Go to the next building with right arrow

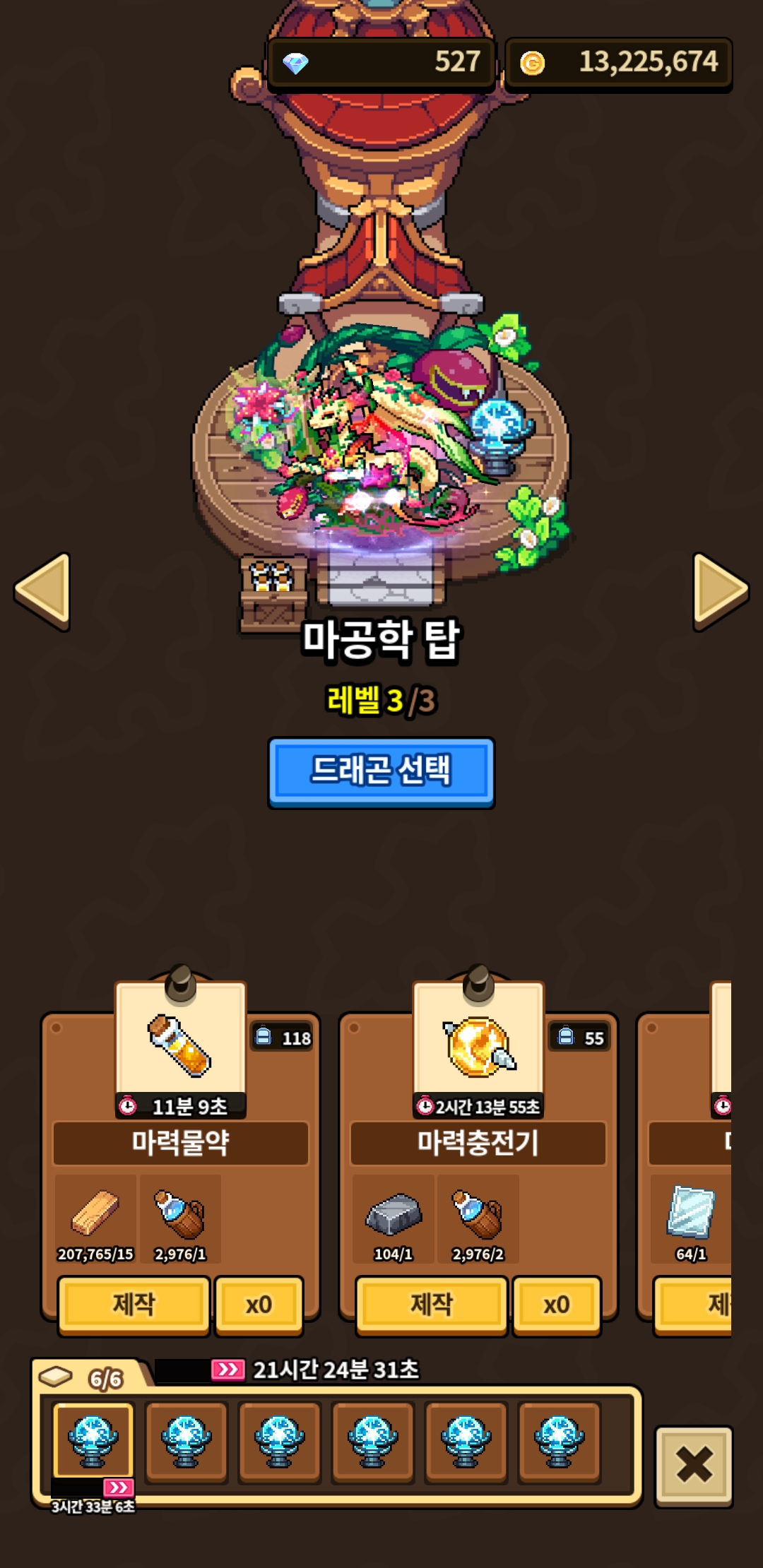[720, 591]
